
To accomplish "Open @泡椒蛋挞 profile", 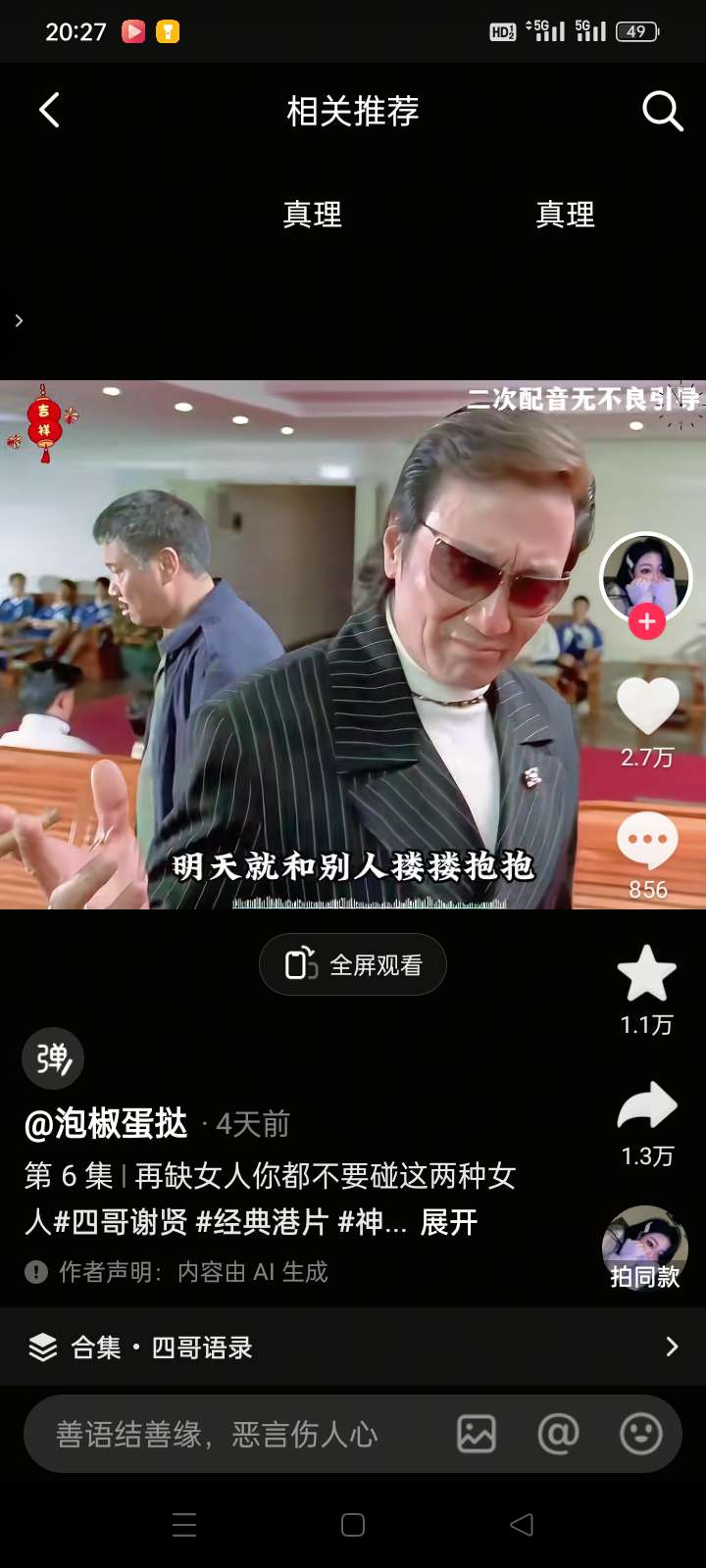I will [x=106, y=1124].
